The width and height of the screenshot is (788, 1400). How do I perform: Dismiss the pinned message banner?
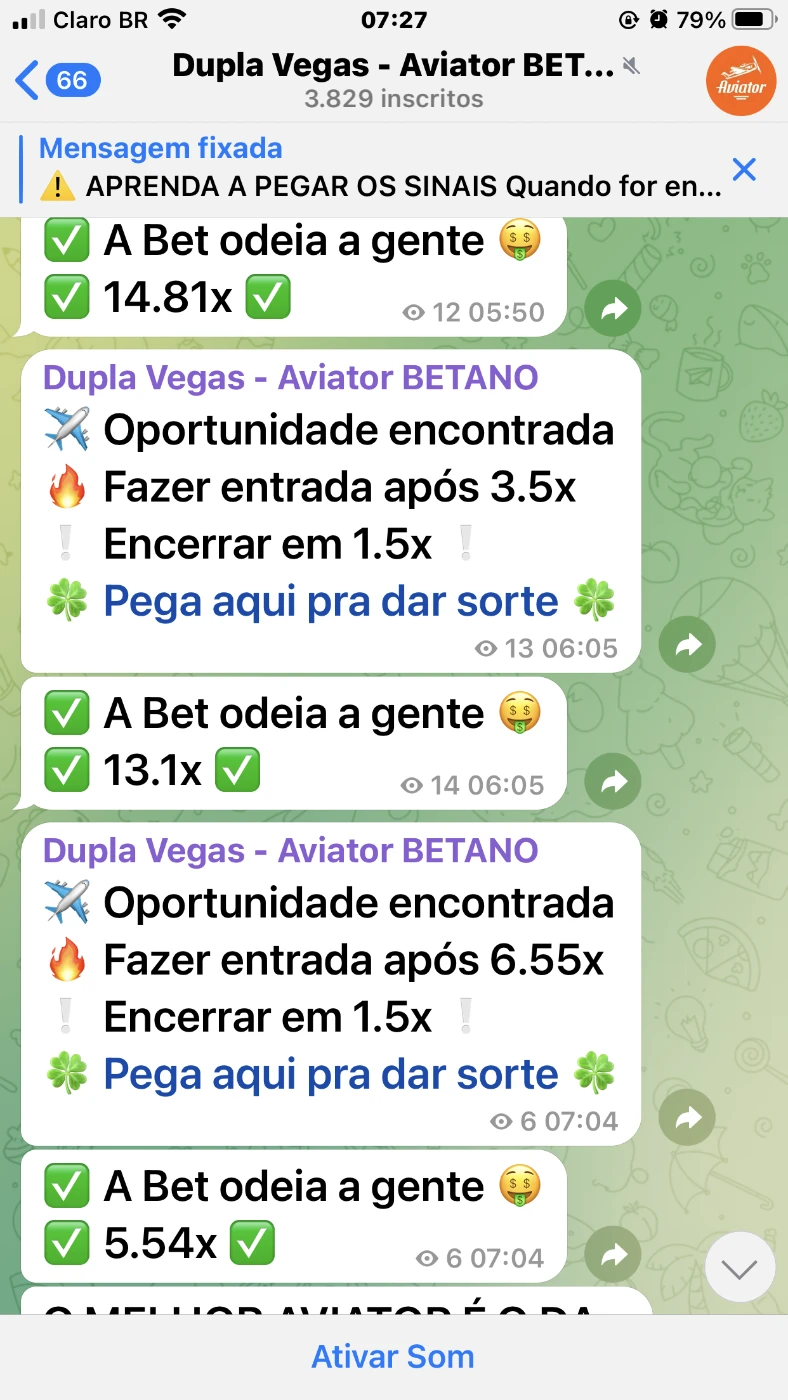pyautogui.click(x=744, y=169)
